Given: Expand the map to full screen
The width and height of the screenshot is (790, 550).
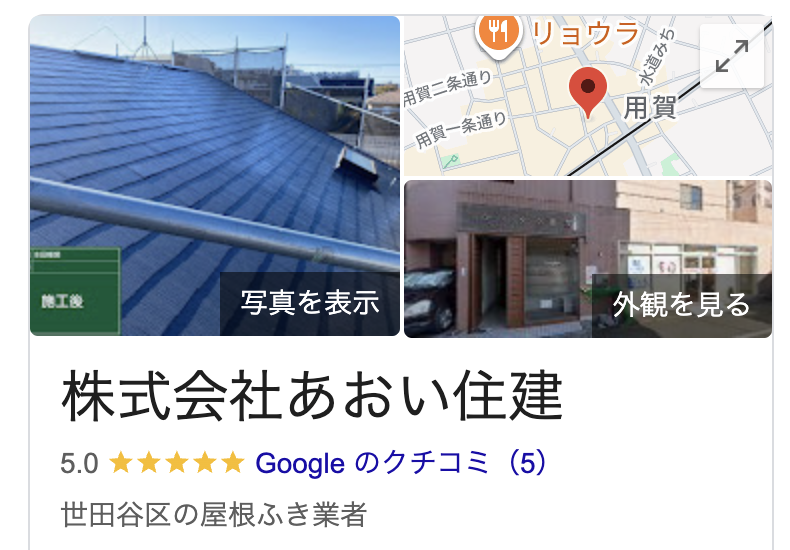Looking at the screenshot, I should [x=732, y=56].
